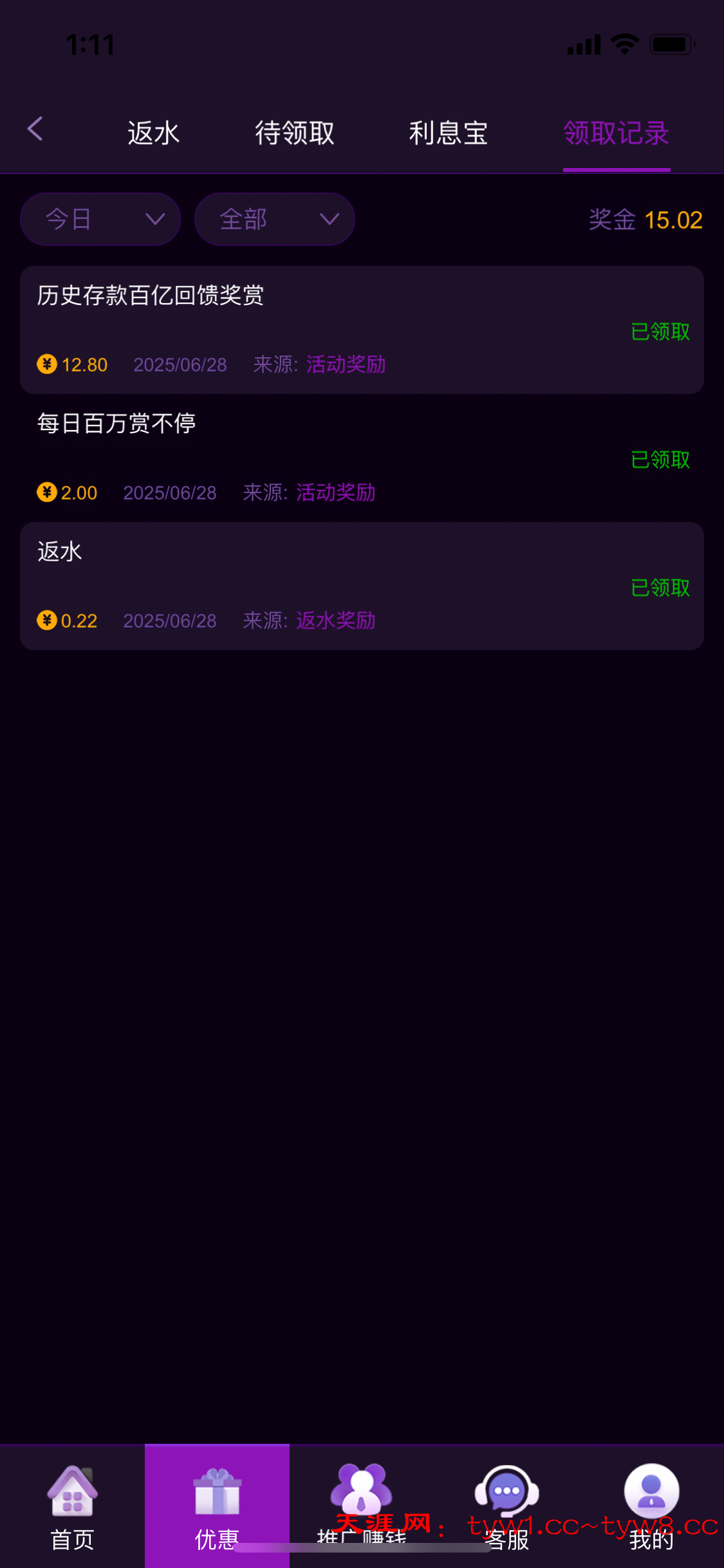Switch to the 返水 tab
Screen dimensions: 724x1568
[153, 132]
